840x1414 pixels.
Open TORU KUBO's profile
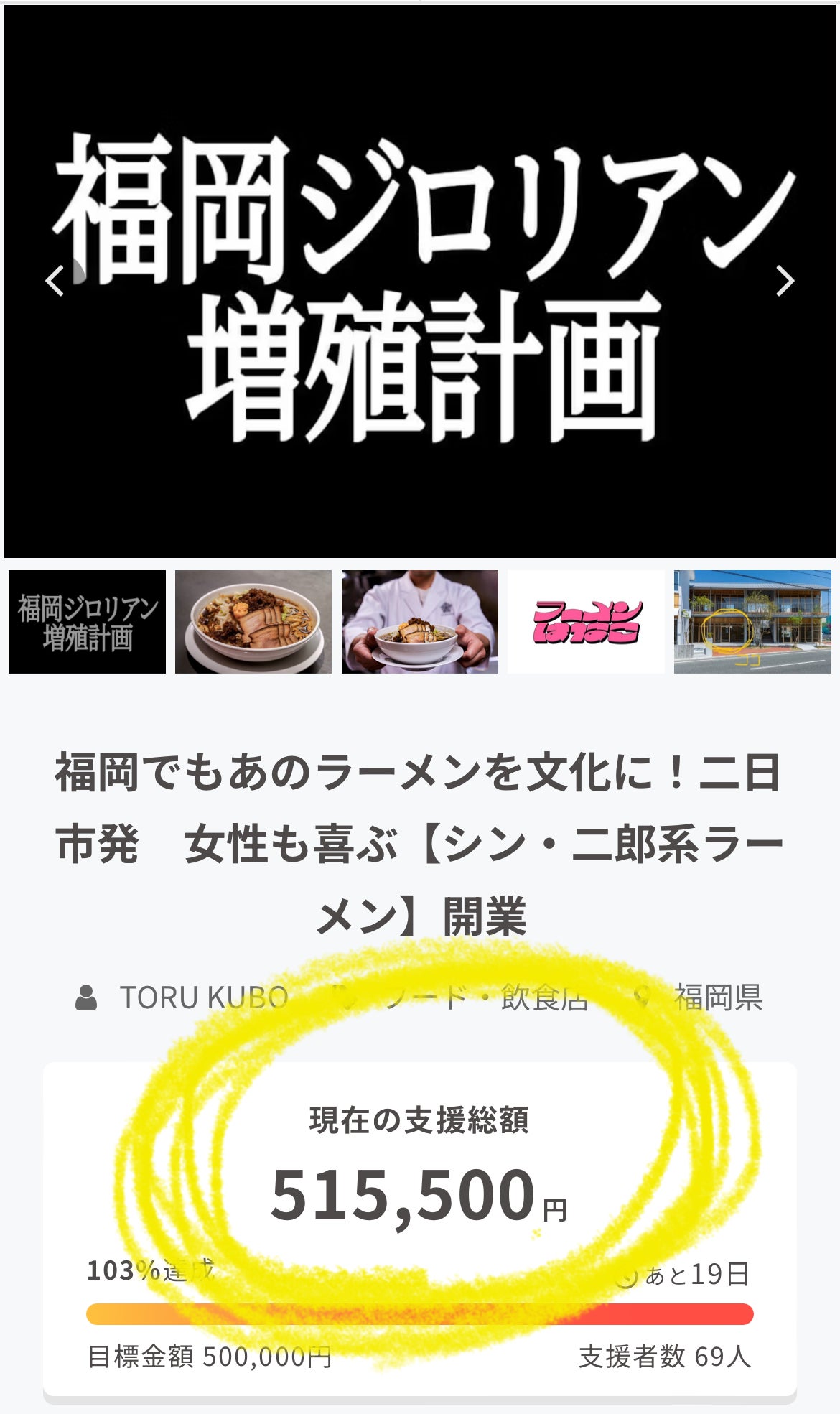[x=204, y=997]
